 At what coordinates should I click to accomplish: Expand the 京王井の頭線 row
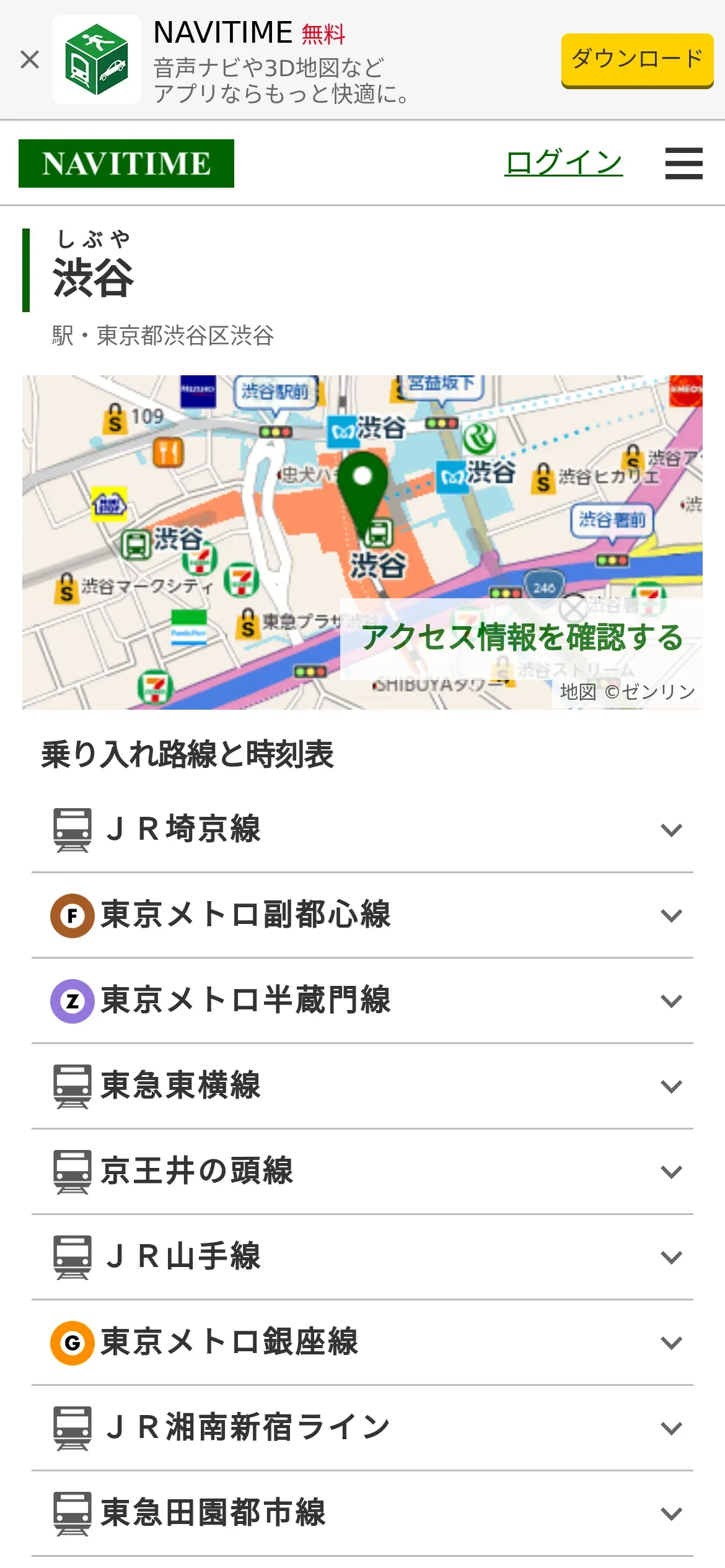point(362,1172)
